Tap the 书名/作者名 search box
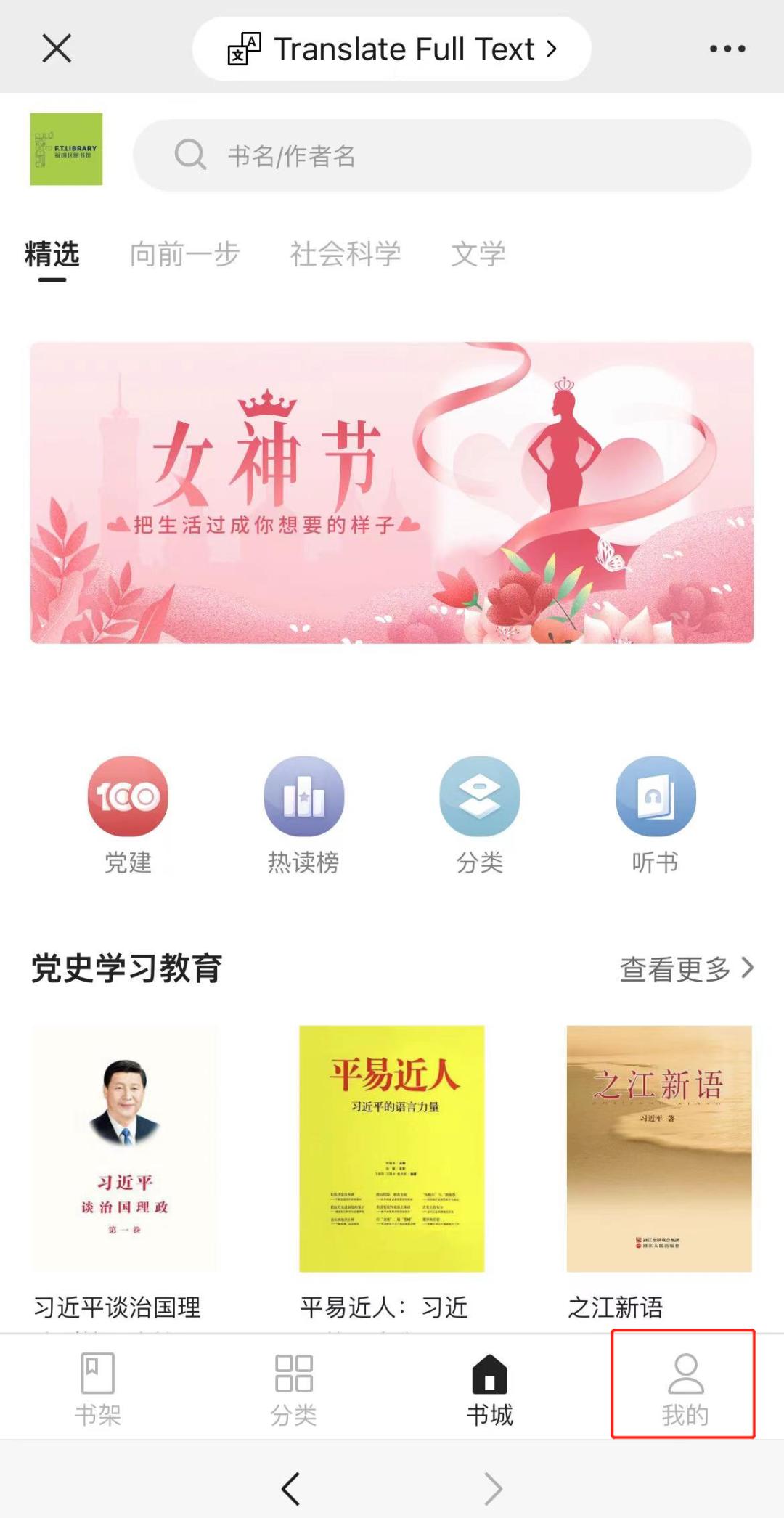784x1518 pixels. click(x=441, y=155)
